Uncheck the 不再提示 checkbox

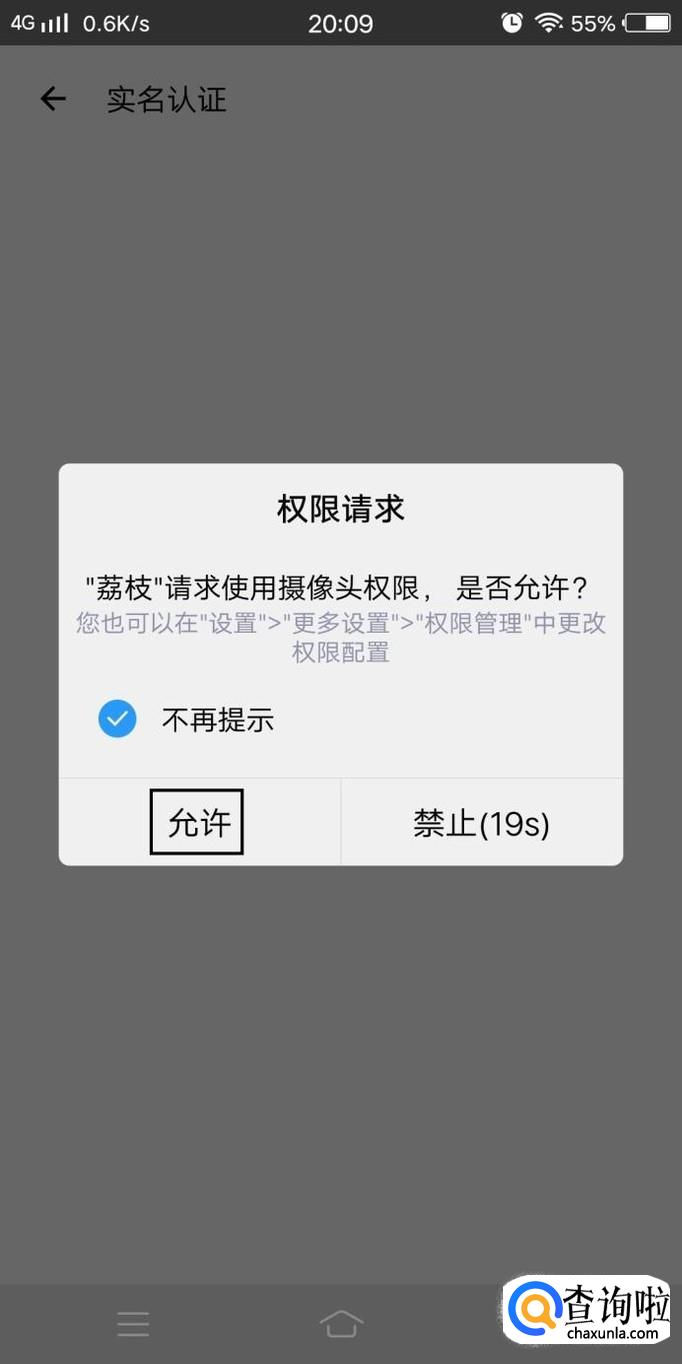click(x=117, y=719)
